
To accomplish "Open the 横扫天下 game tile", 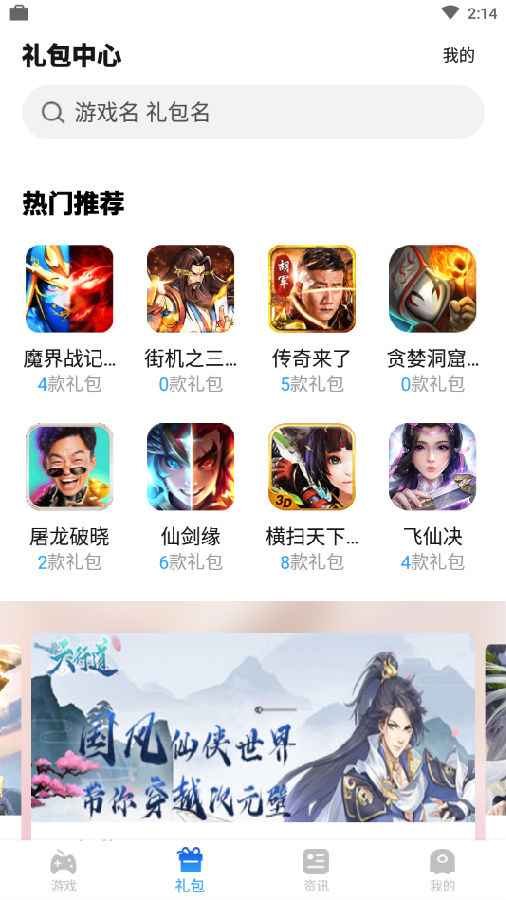I will coord(312,497).
